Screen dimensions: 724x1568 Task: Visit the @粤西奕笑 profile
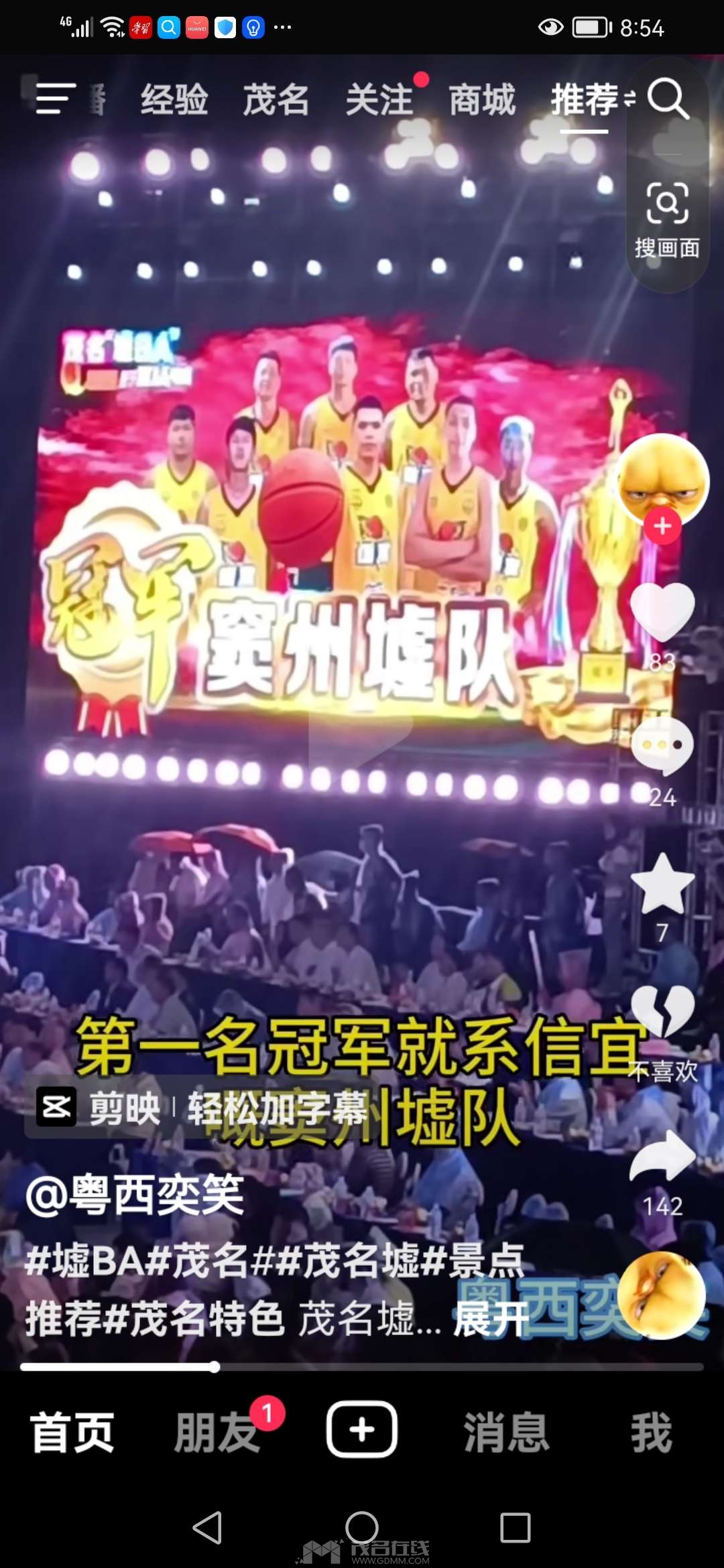pyautogui.click(x=135, y=1195)
